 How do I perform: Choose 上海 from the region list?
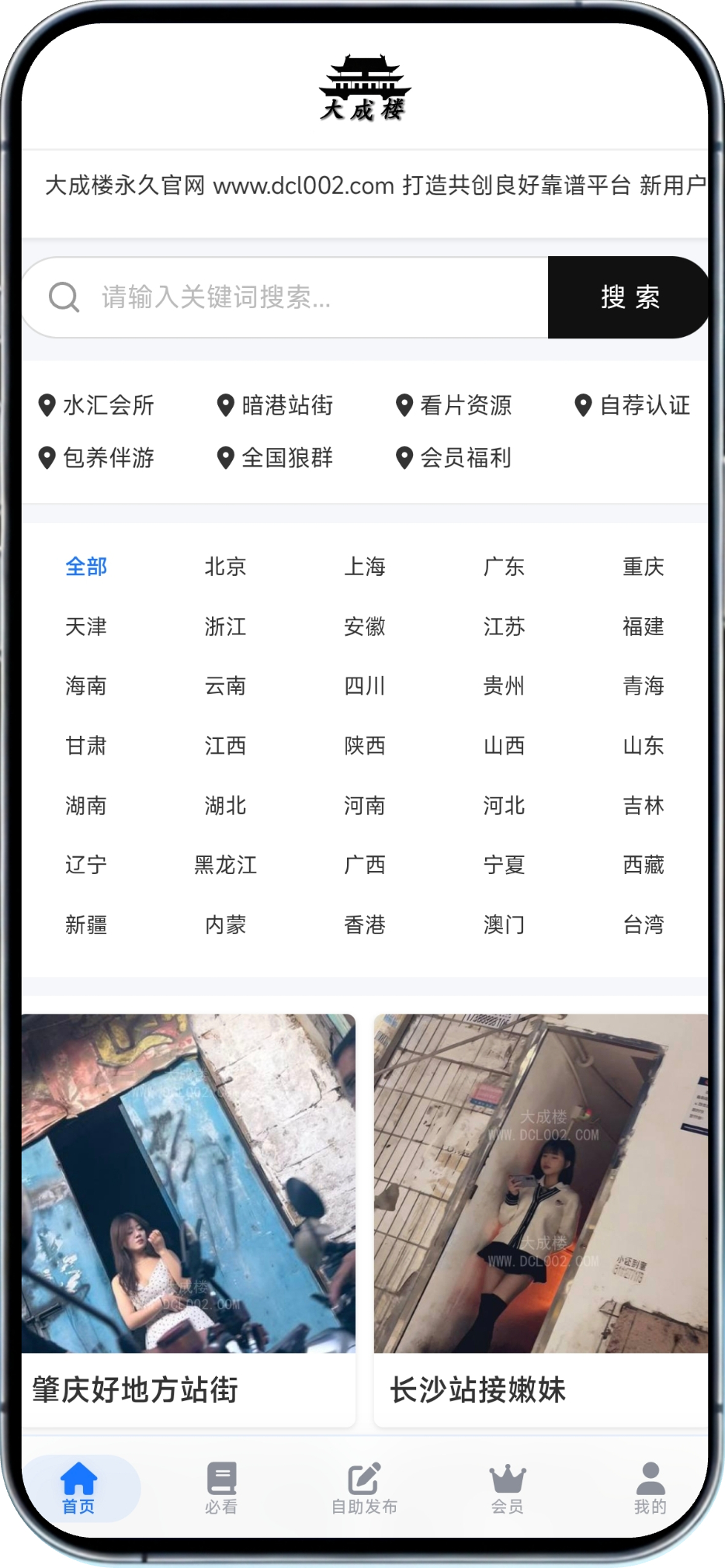point(365,567)
